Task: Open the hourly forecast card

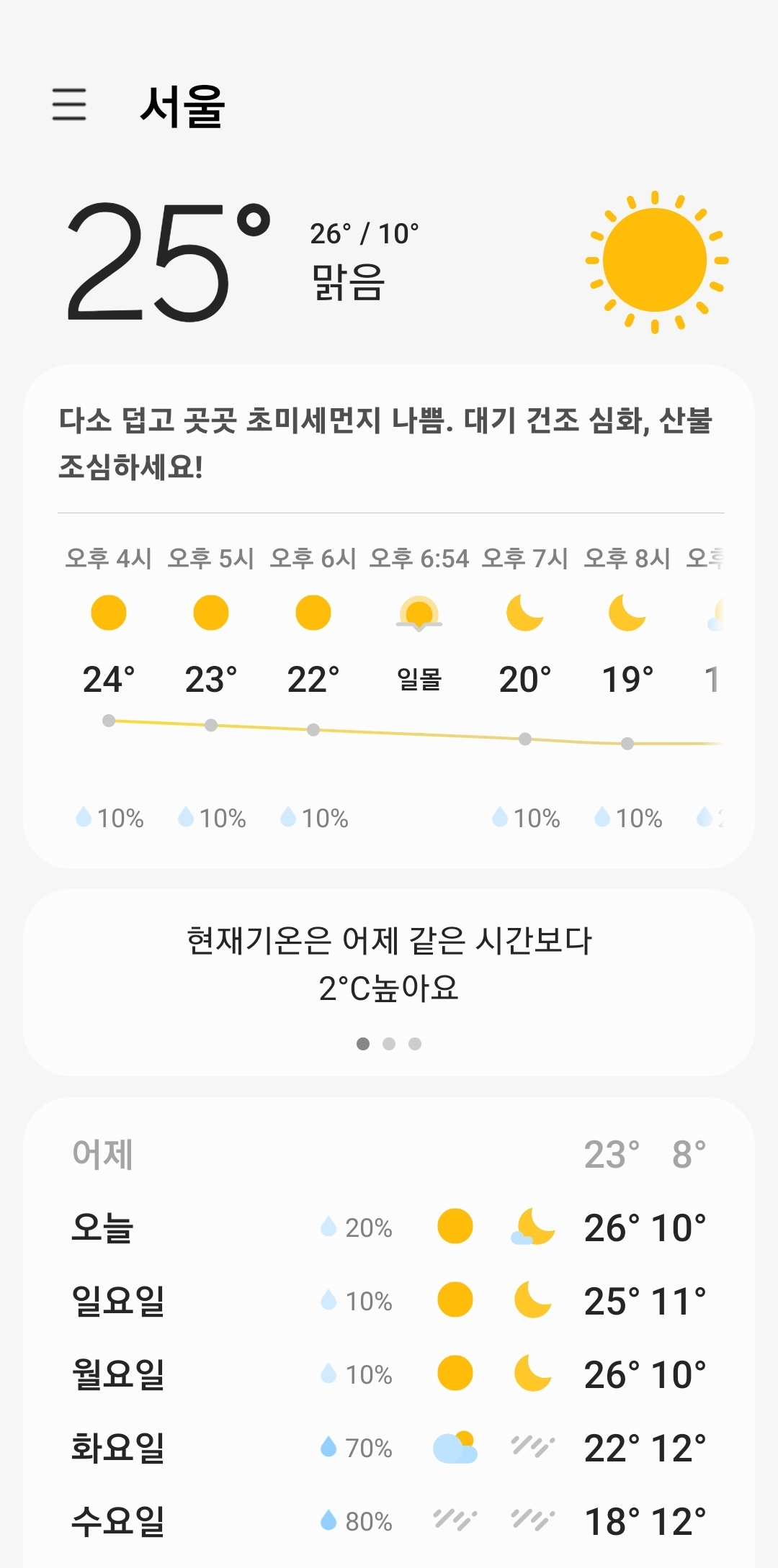Action: tap(389, 616)
